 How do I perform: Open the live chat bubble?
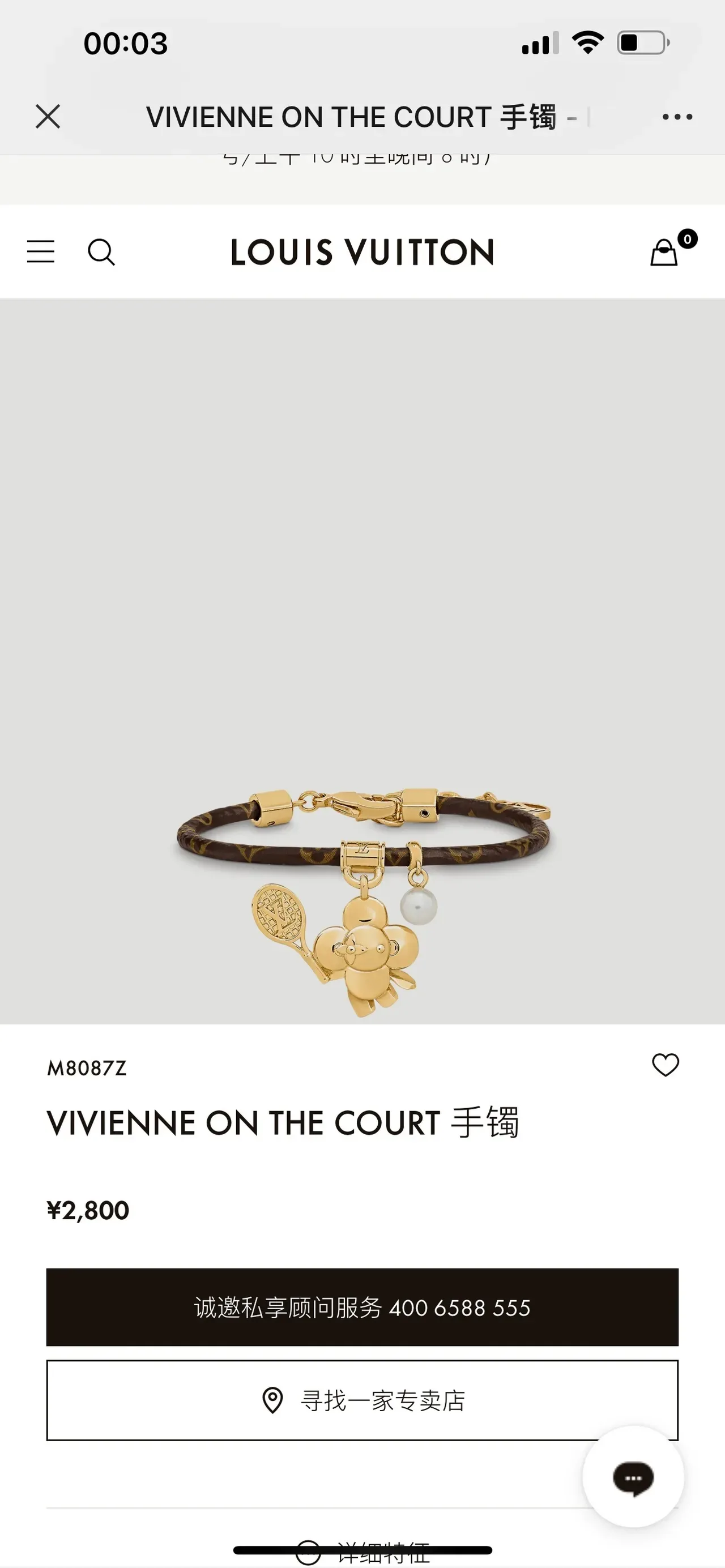[x=633, y=1477]
